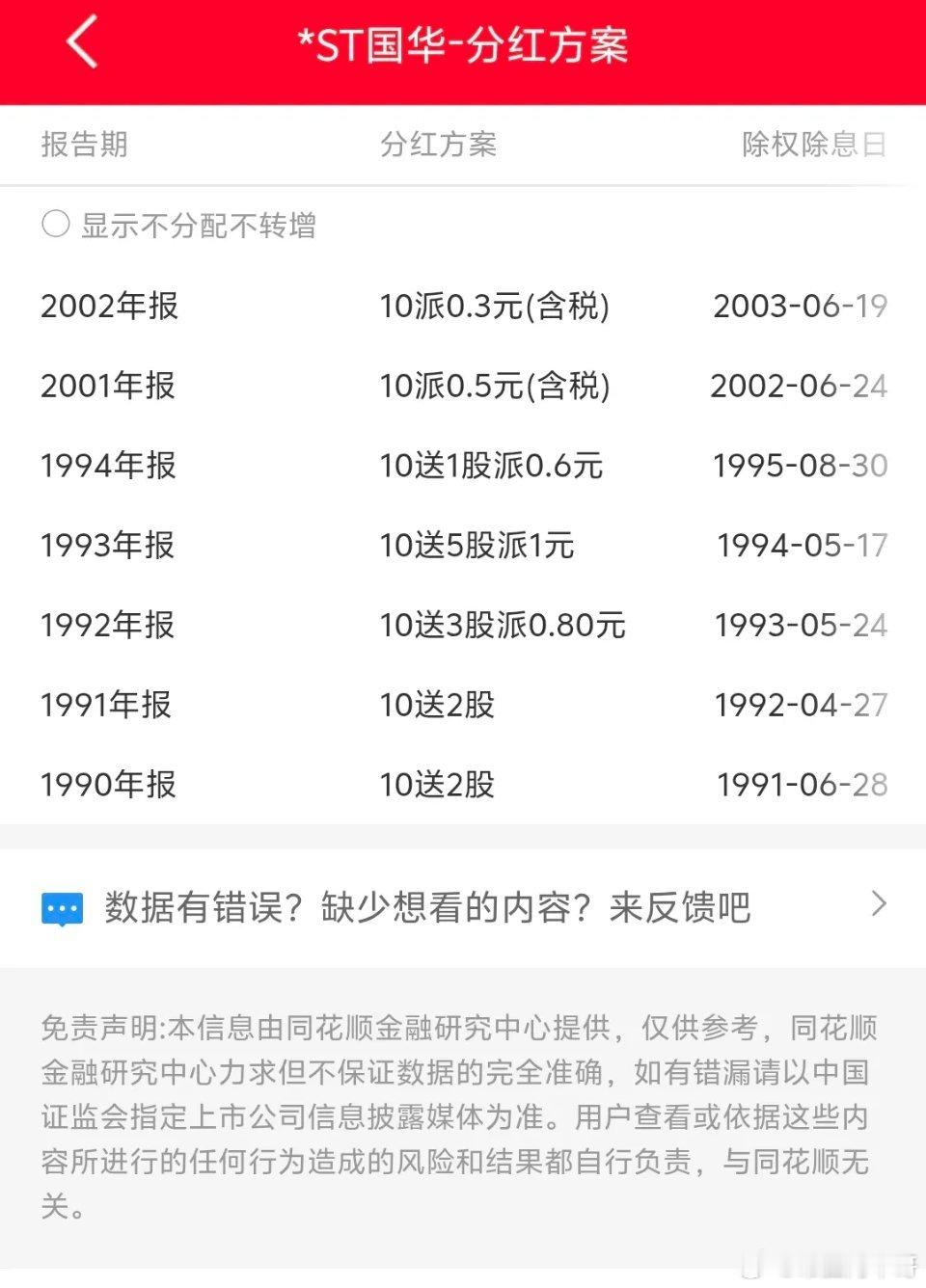This screenshot has height=1288, width=926.
Task: Click the blue chat bubble feedback icon
Action: (60, 907)
